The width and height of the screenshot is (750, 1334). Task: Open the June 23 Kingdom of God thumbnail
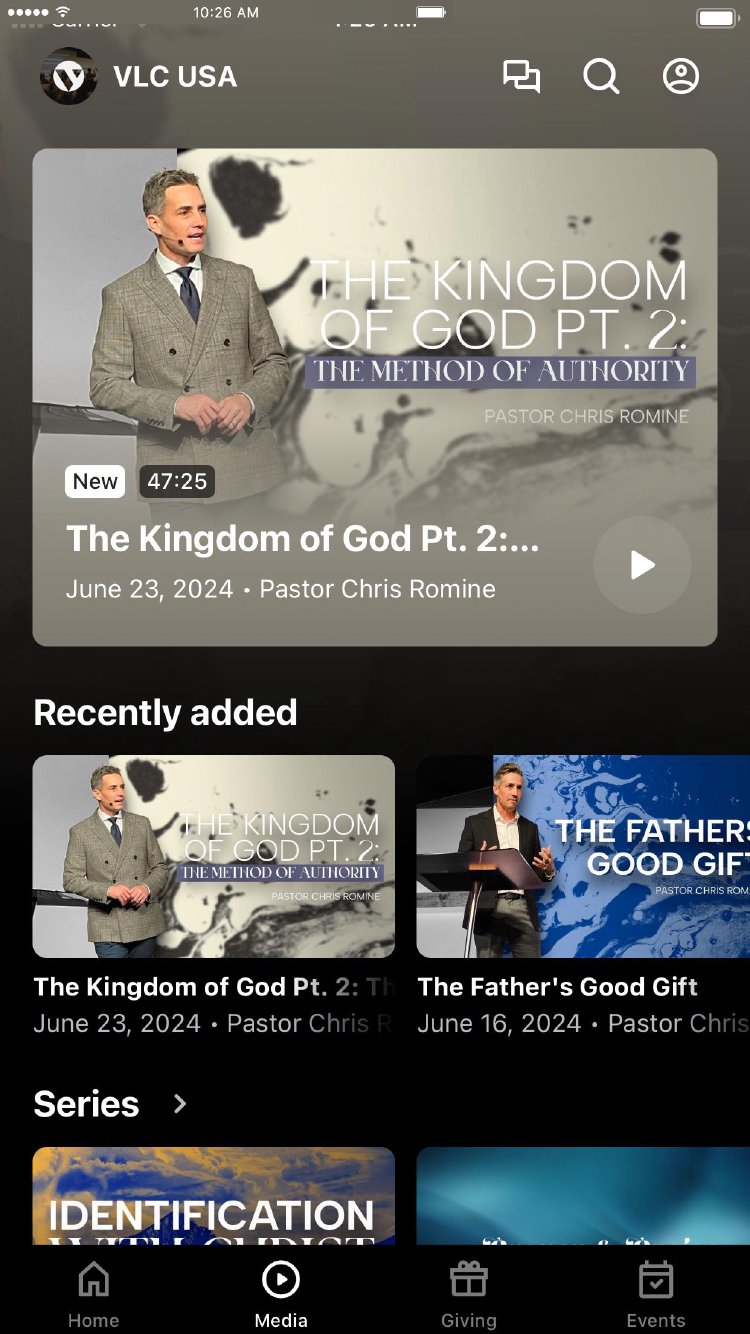click(x=214, y=856)
